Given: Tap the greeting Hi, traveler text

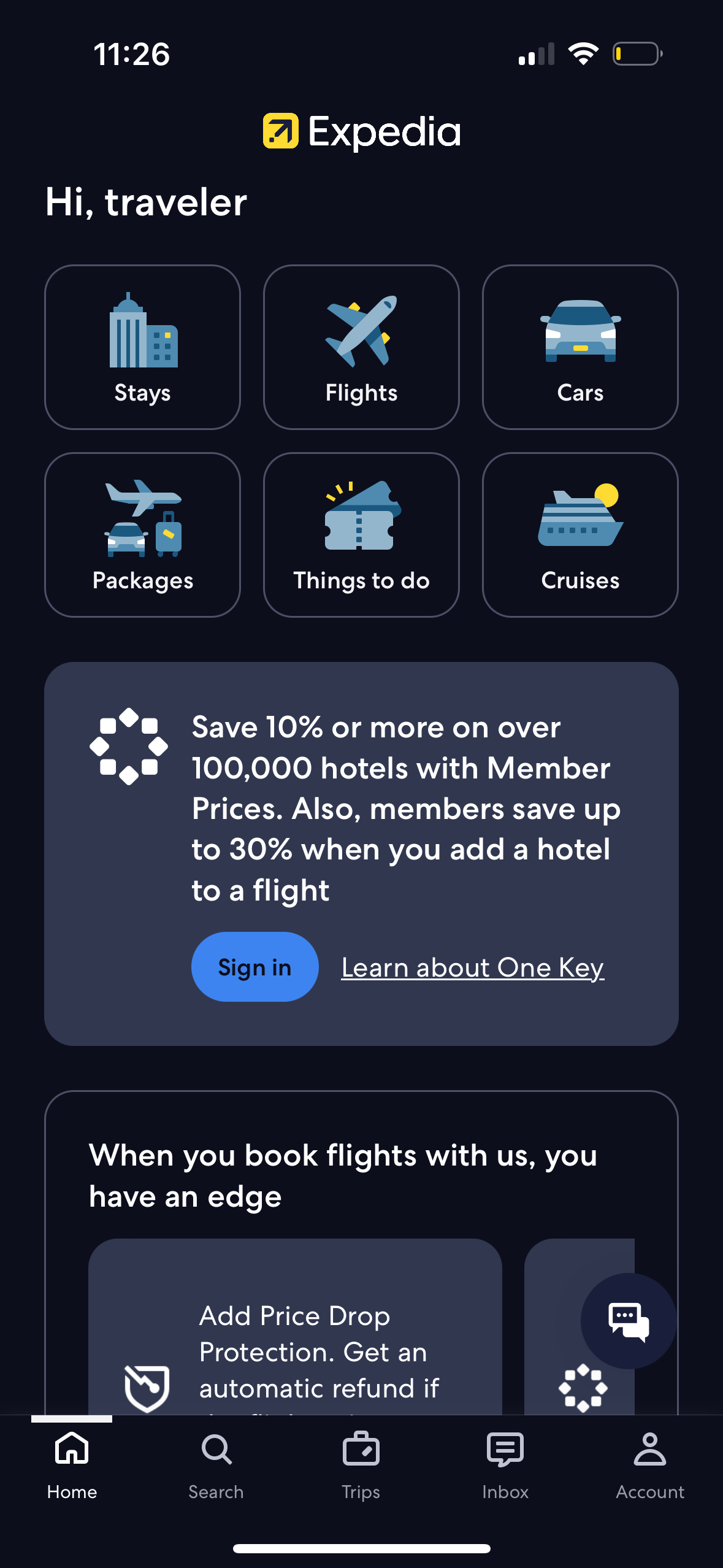Looking at the screenshot, I should pyautogui.click(x=145, y=202).
